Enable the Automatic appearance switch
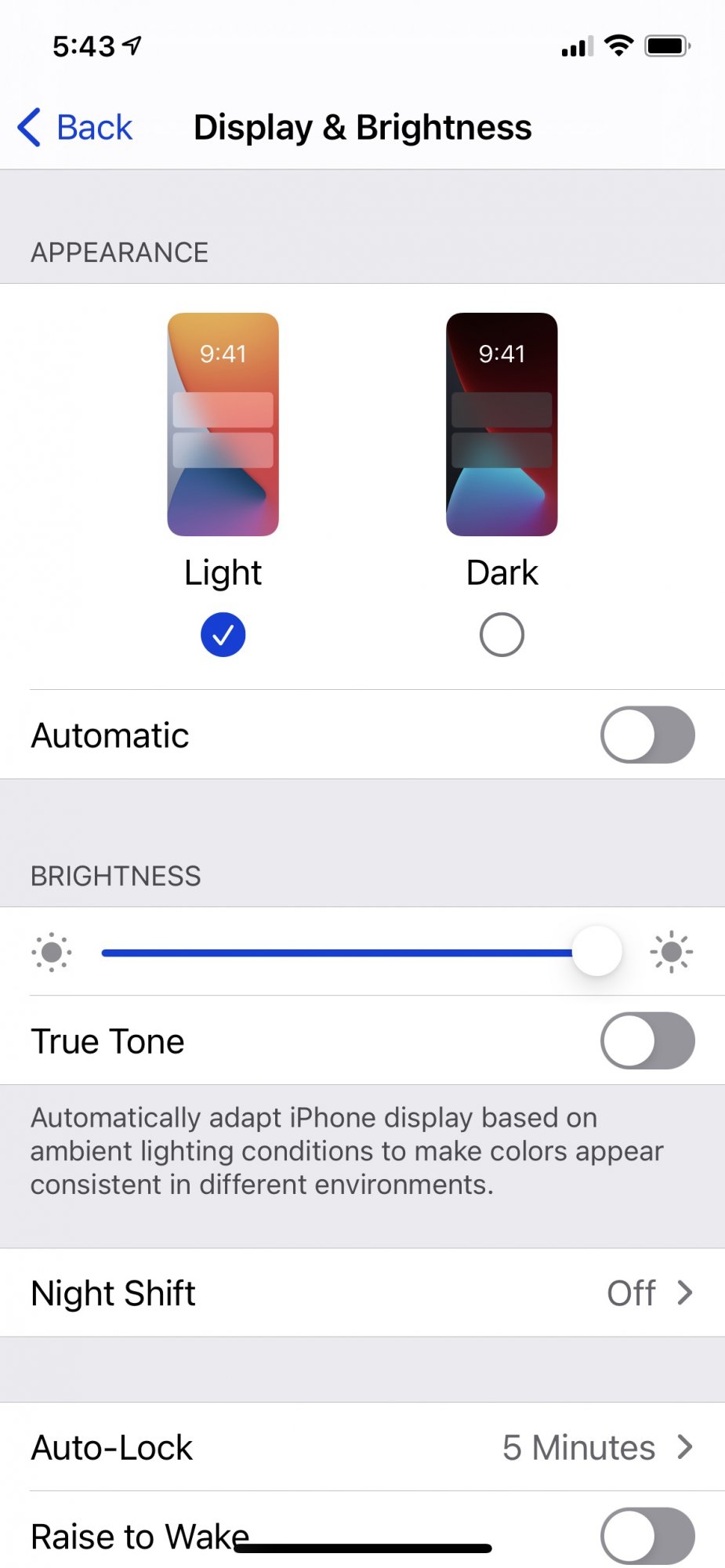This screenshot has height=1568, width=725. coord(647,735)
